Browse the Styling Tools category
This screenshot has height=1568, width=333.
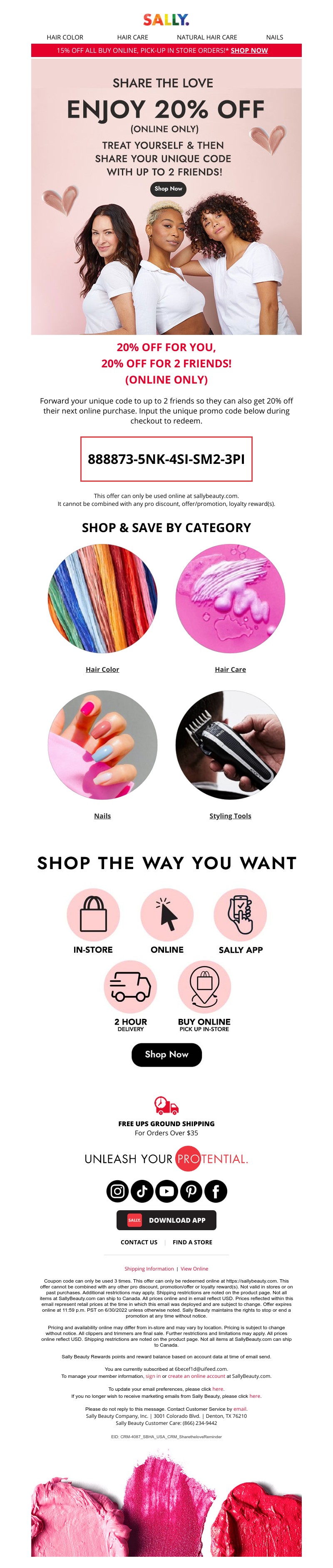230,745
